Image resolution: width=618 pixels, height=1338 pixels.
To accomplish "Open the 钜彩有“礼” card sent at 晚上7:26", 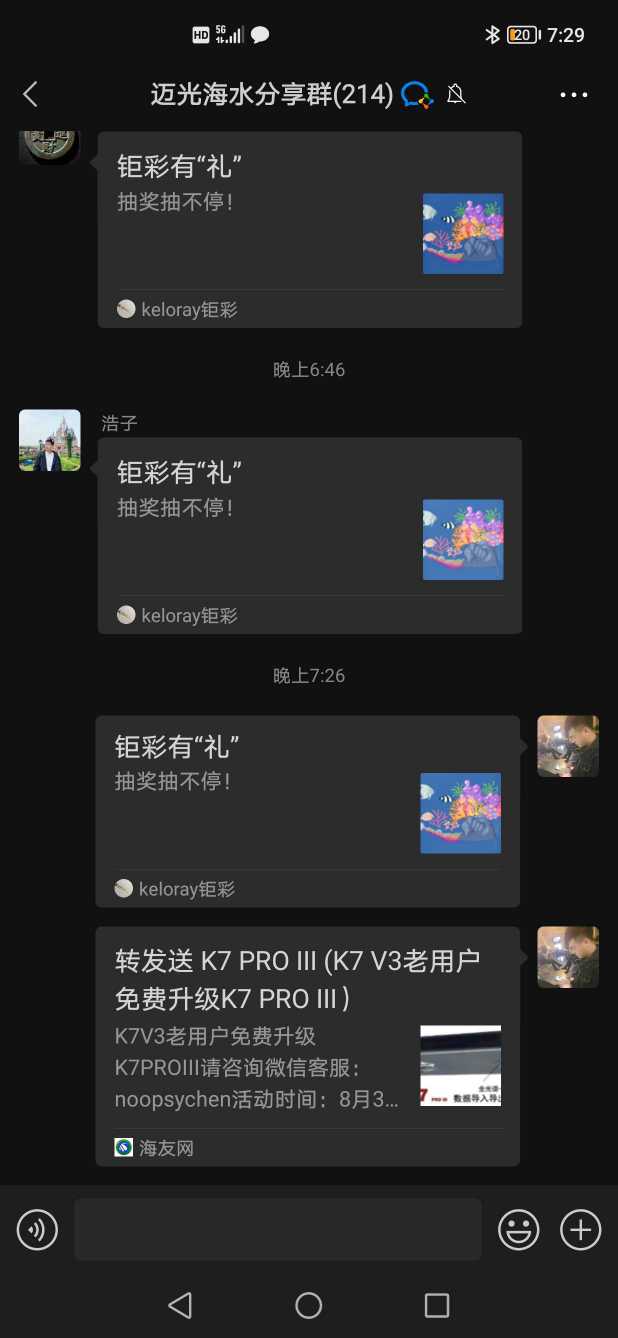I will click(308, 810).
